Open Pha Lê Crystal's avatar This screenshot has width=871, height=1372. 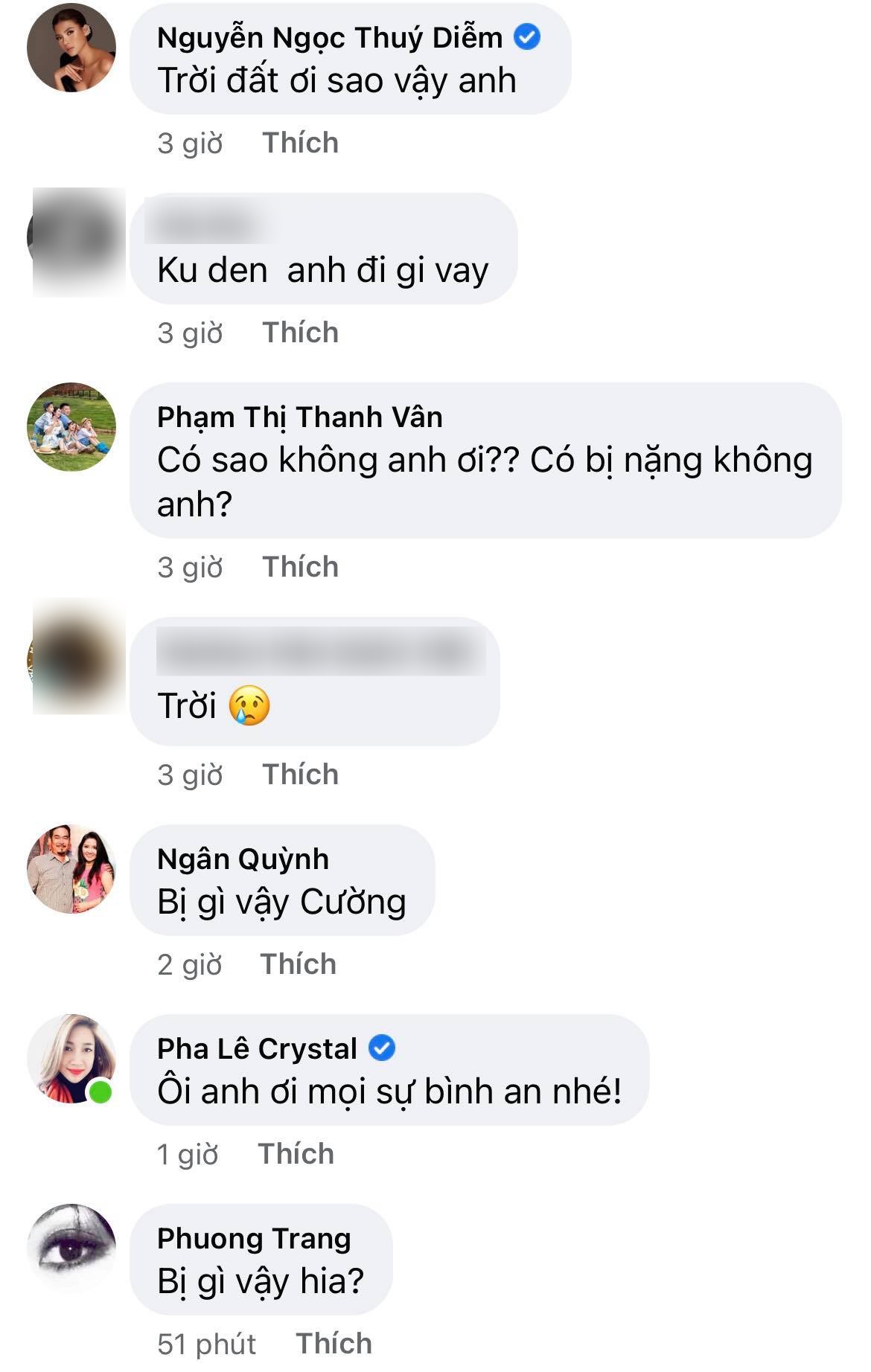[x=71, y=1059]
